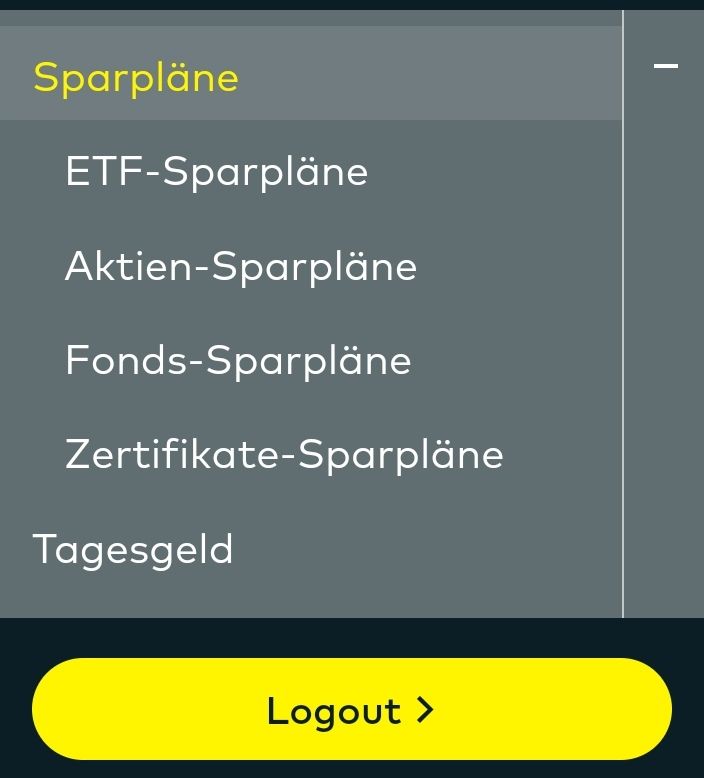Tap the yellow Logout button
Image resolution: width=704 pixels, height=778 pixels.
coord(351,710)
